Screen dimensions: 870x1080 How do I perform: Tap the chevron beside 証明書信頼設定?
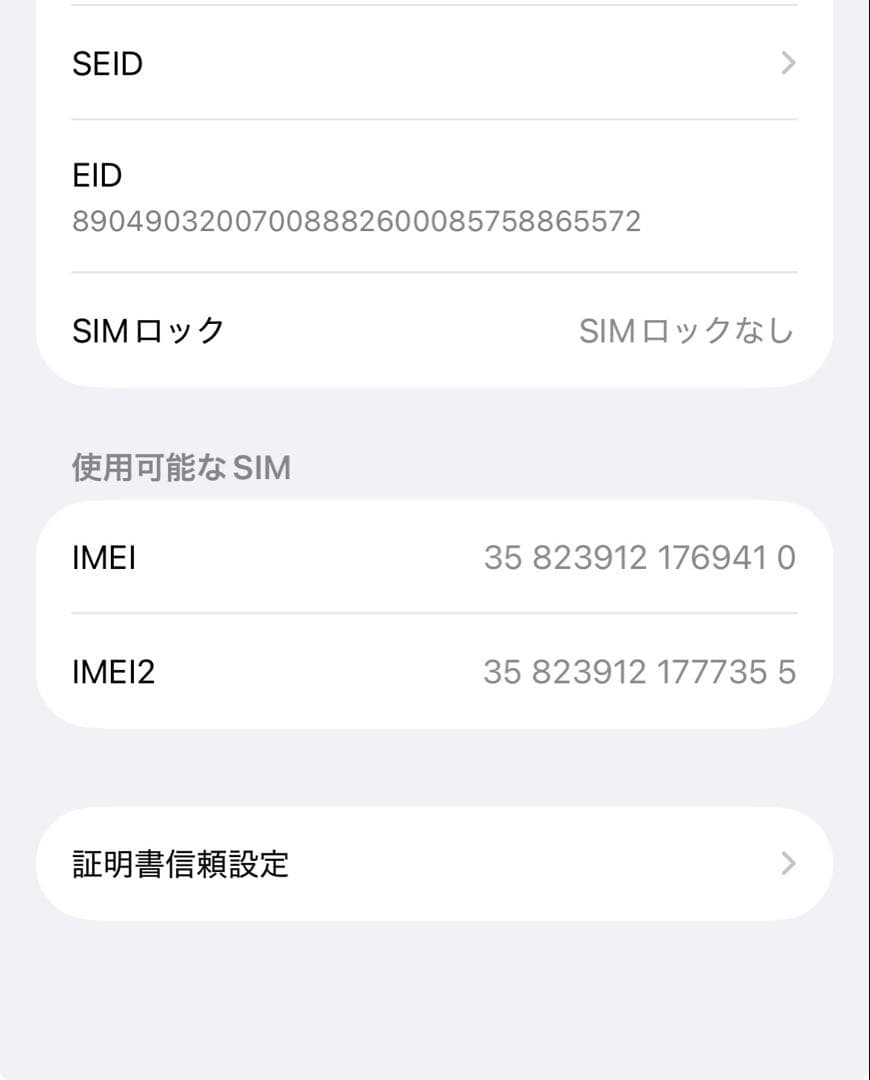[x=788, y=862]
